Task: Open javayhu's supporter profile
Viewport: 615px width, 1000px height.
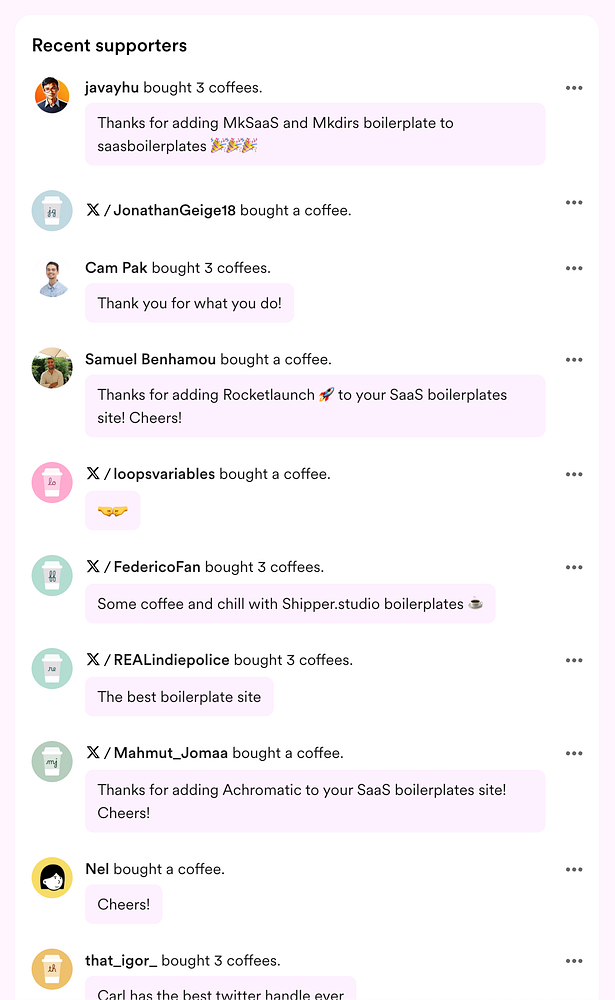Action: [x=113, y=88]
